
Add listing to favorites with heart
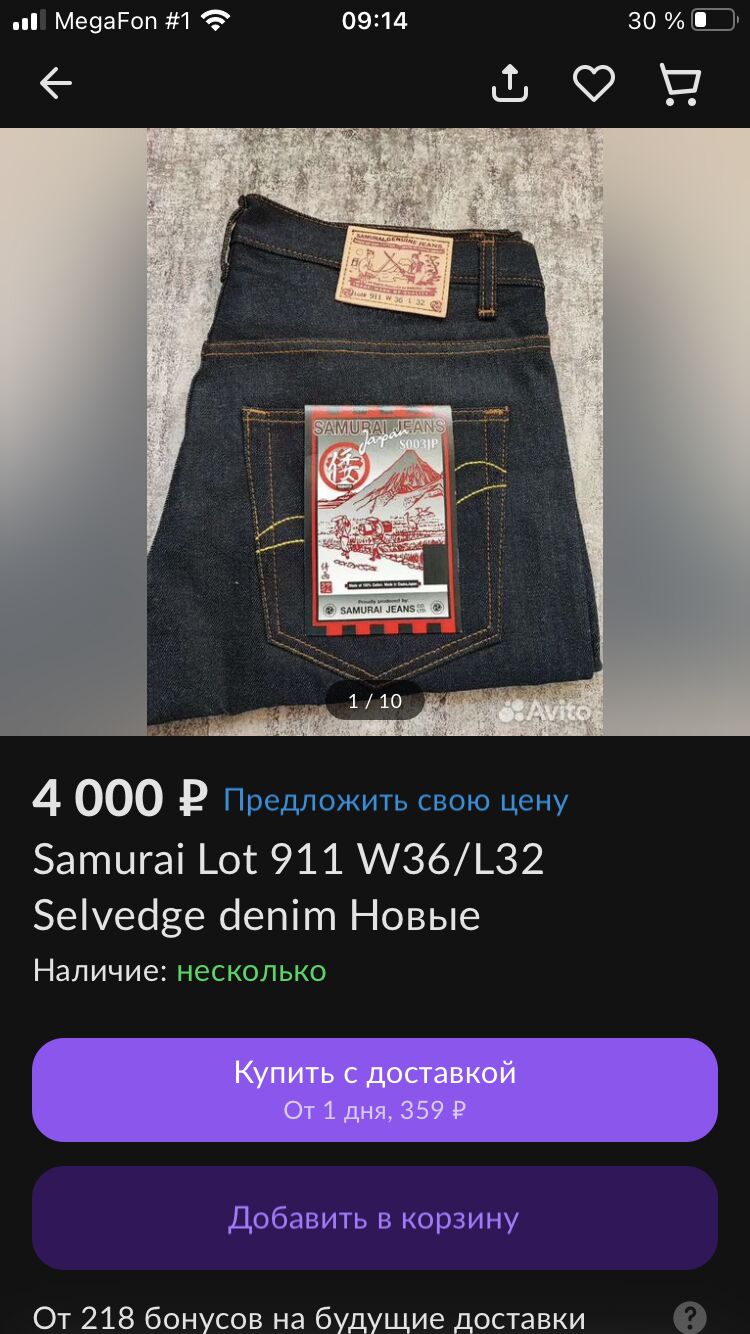[x=594, y=84]
